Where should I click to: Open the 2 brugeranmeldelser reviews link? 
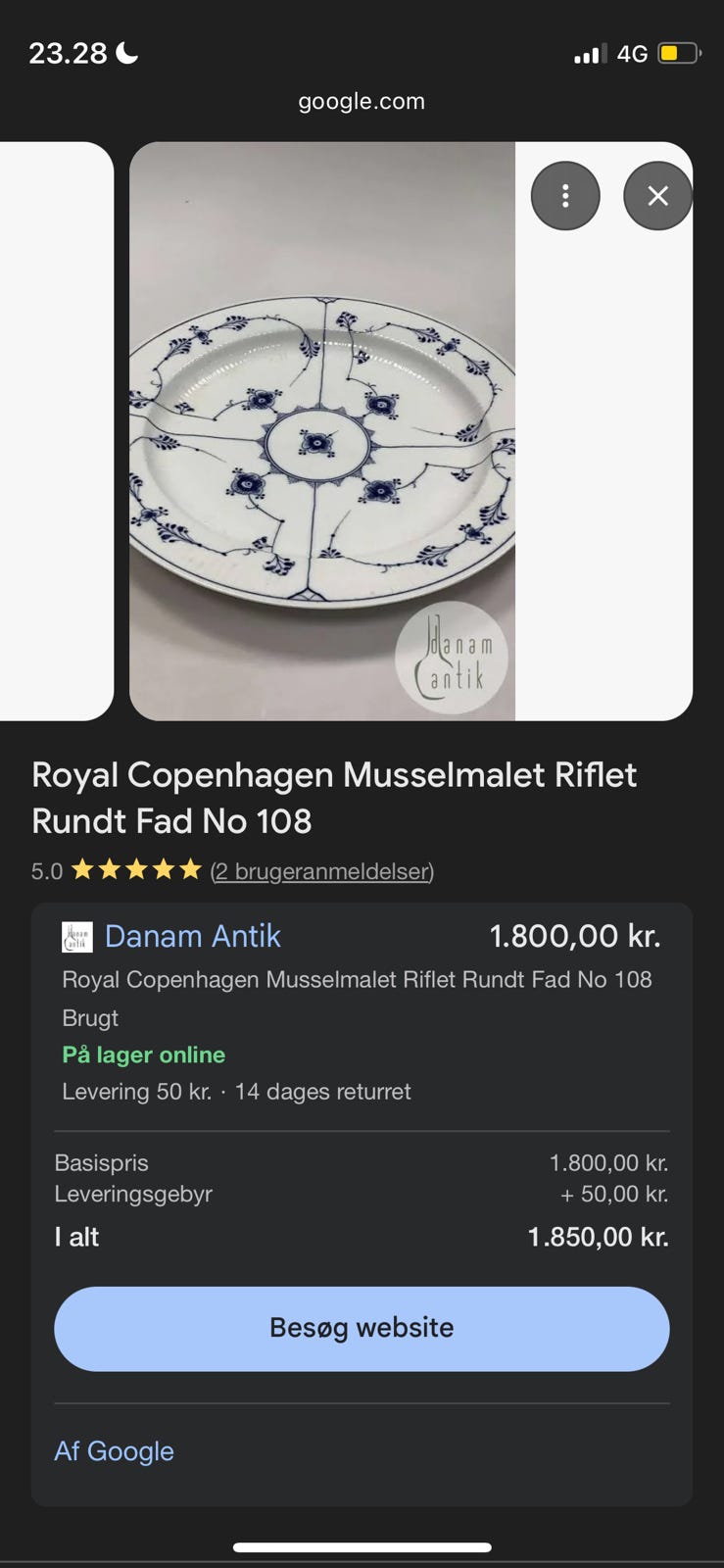(321, 871)
